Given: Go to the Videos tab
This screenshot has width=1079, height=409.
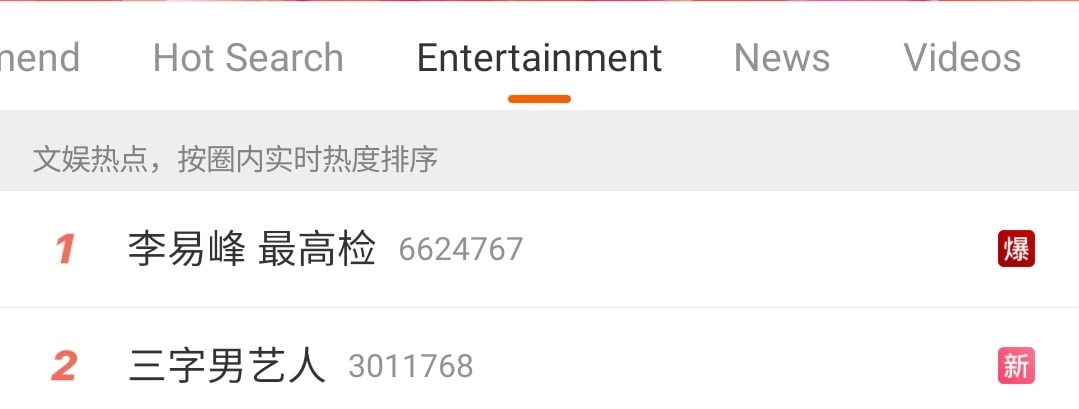Looking at the screenshot, I should [x=962, y=58].
